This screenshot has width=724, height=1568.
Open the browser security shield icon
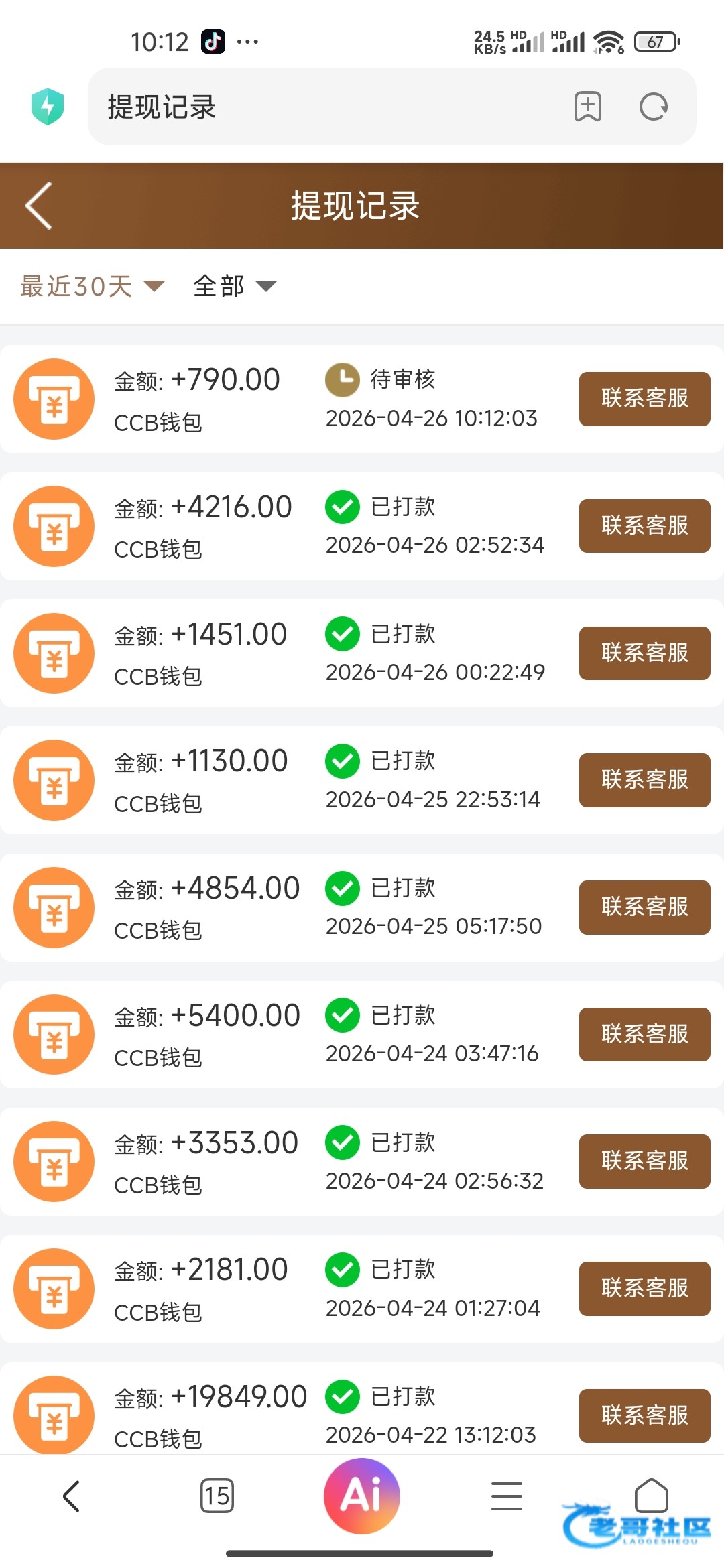click(x=48, y=107)
